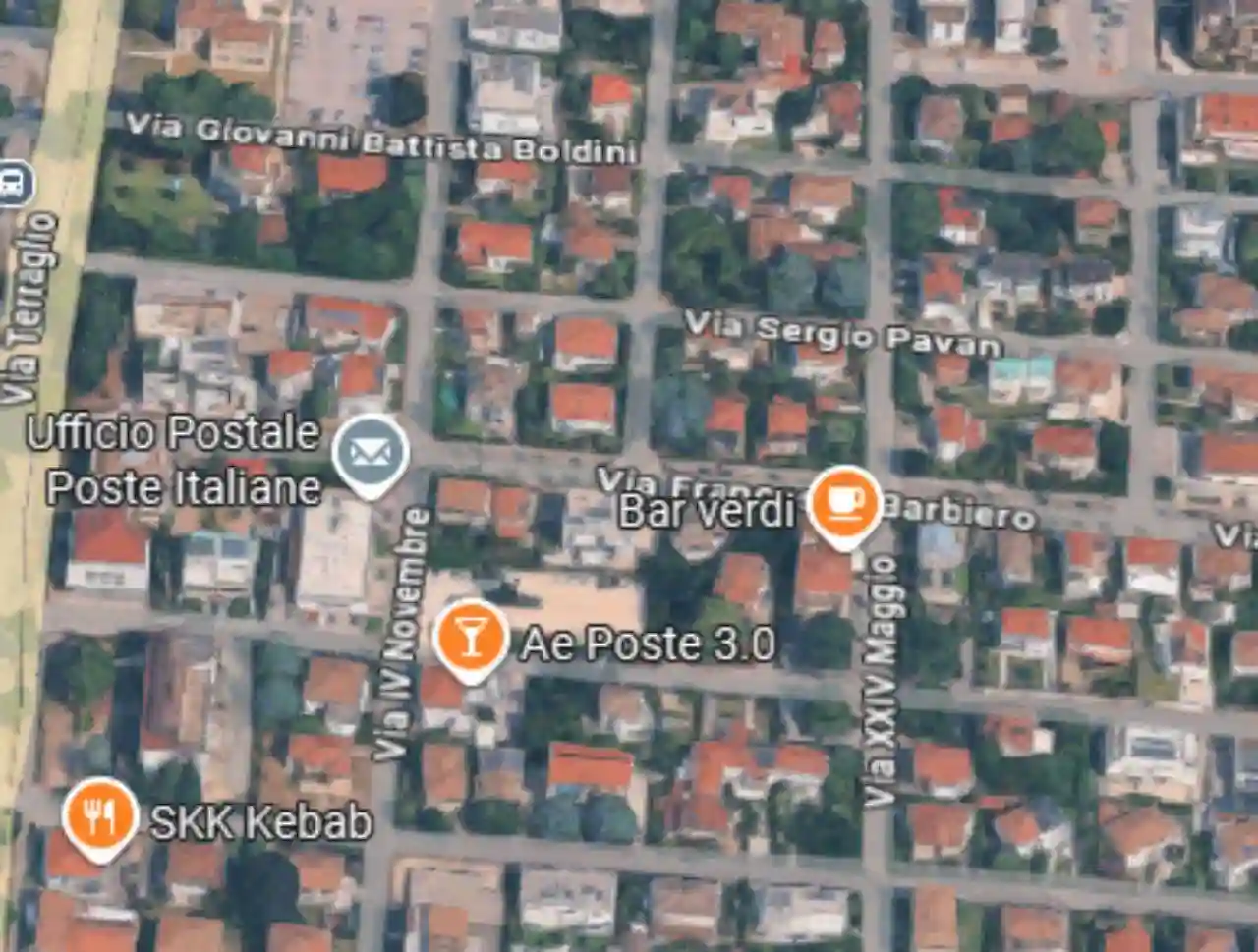
Task: Tap the Ae Poste 3.0 bar pin
Action: pos(471,637)
